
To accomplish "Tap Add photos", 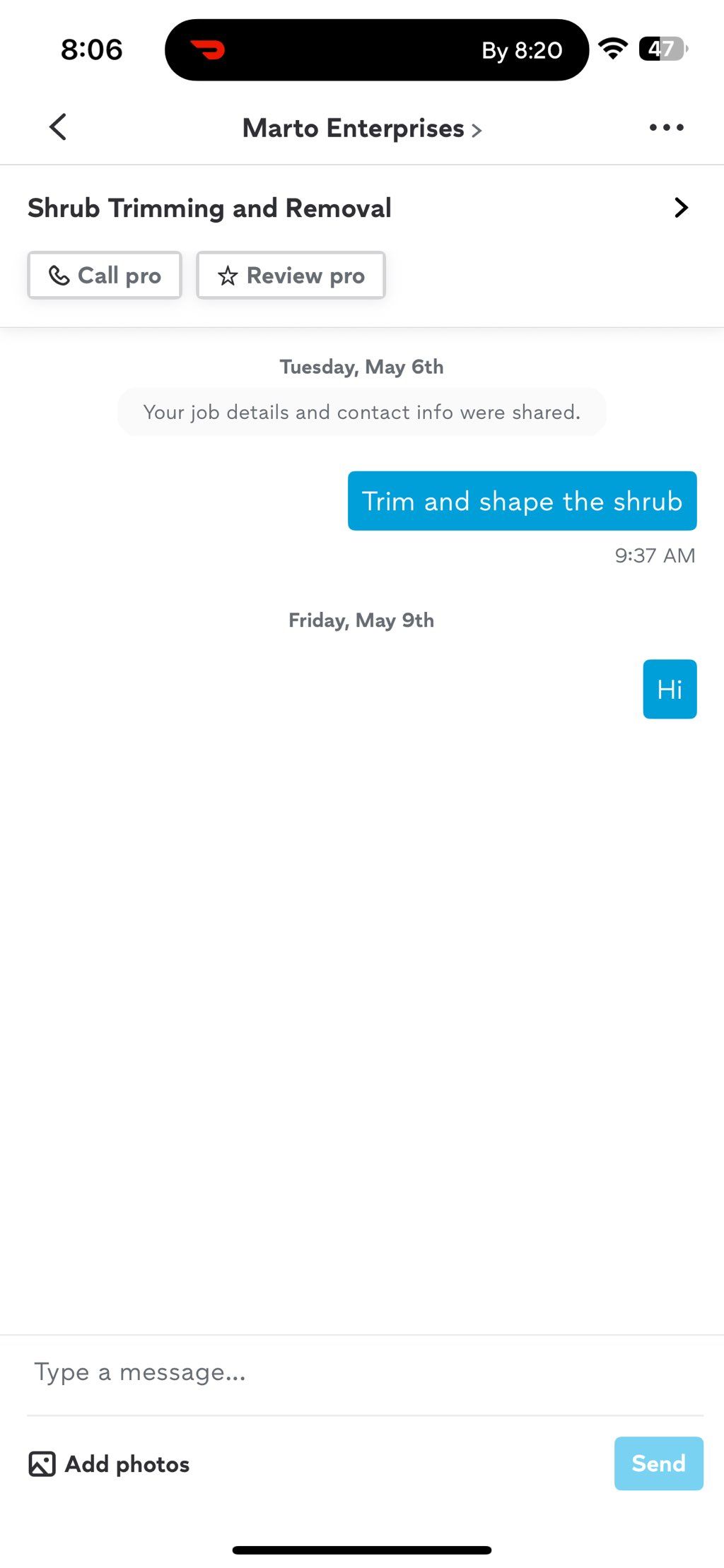I will click(109, 1463).
